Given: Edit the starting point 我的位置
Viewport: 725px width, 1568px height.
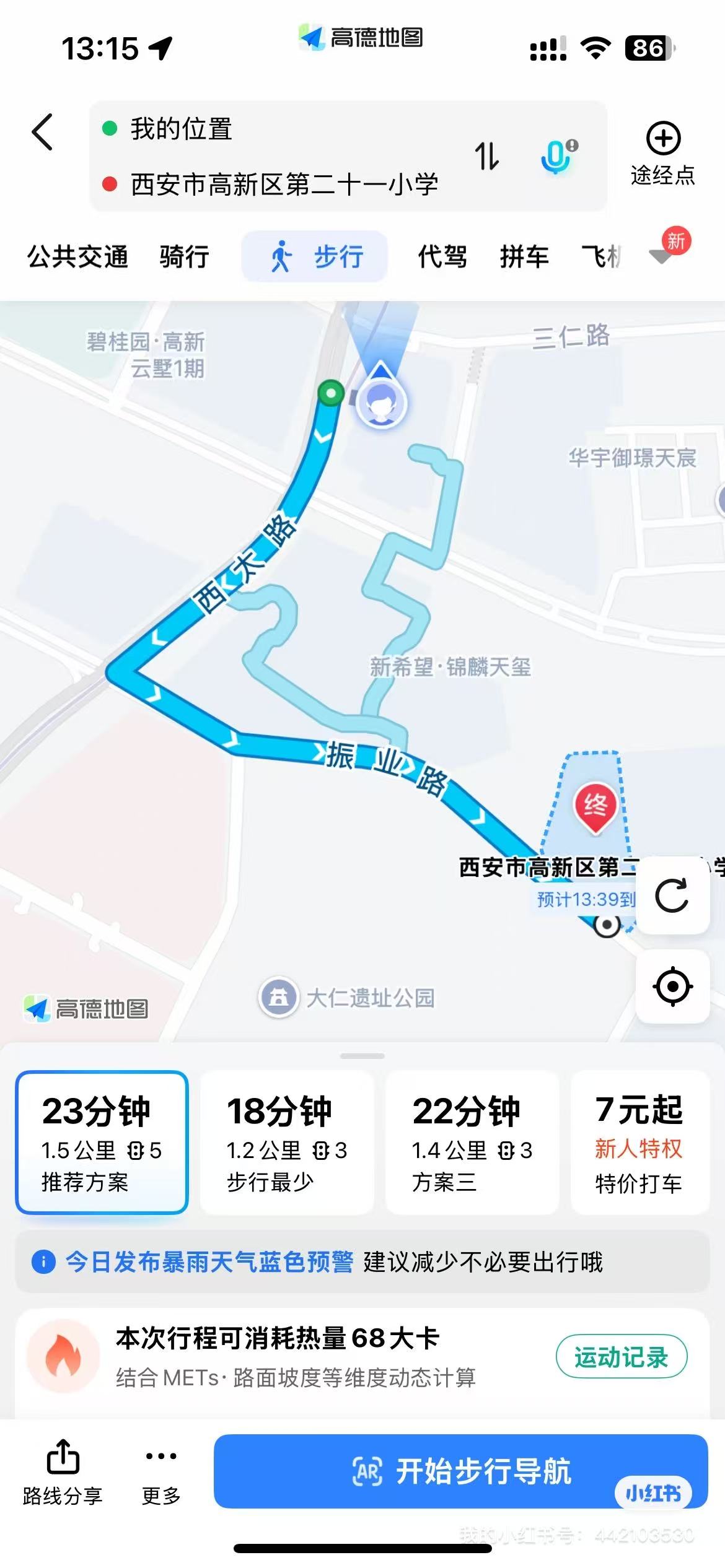Looking at the screenshot, I should [x=181, y=129].
